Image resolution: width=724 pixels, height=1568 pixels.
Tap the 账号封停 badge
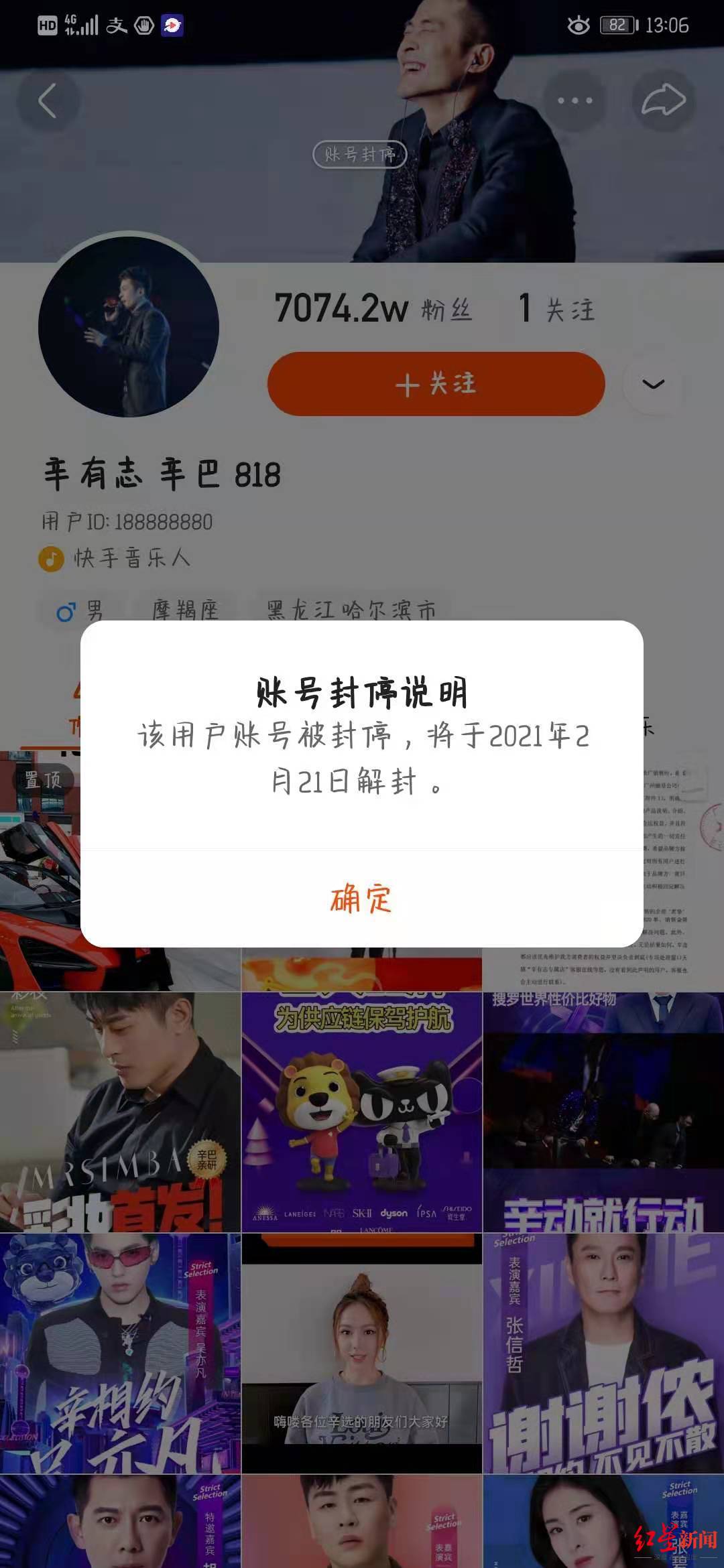[x=360, y=155]
